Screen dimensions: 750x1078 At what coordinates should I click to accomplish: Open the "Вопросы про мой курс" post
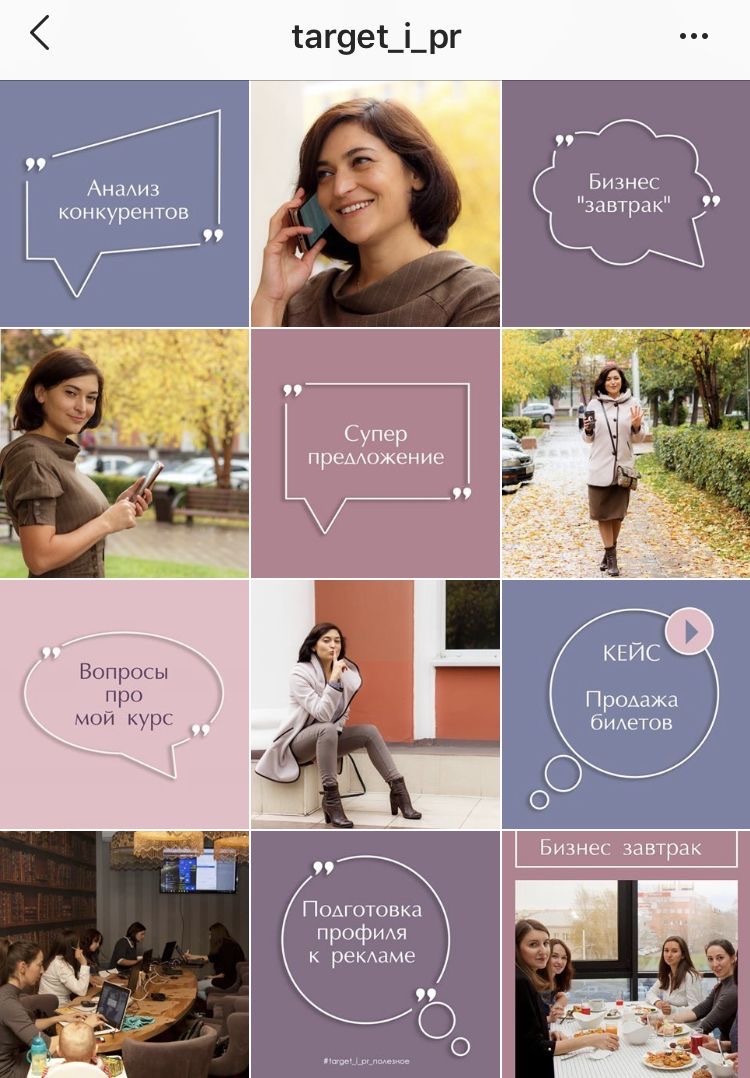click(x=124, y=704)
